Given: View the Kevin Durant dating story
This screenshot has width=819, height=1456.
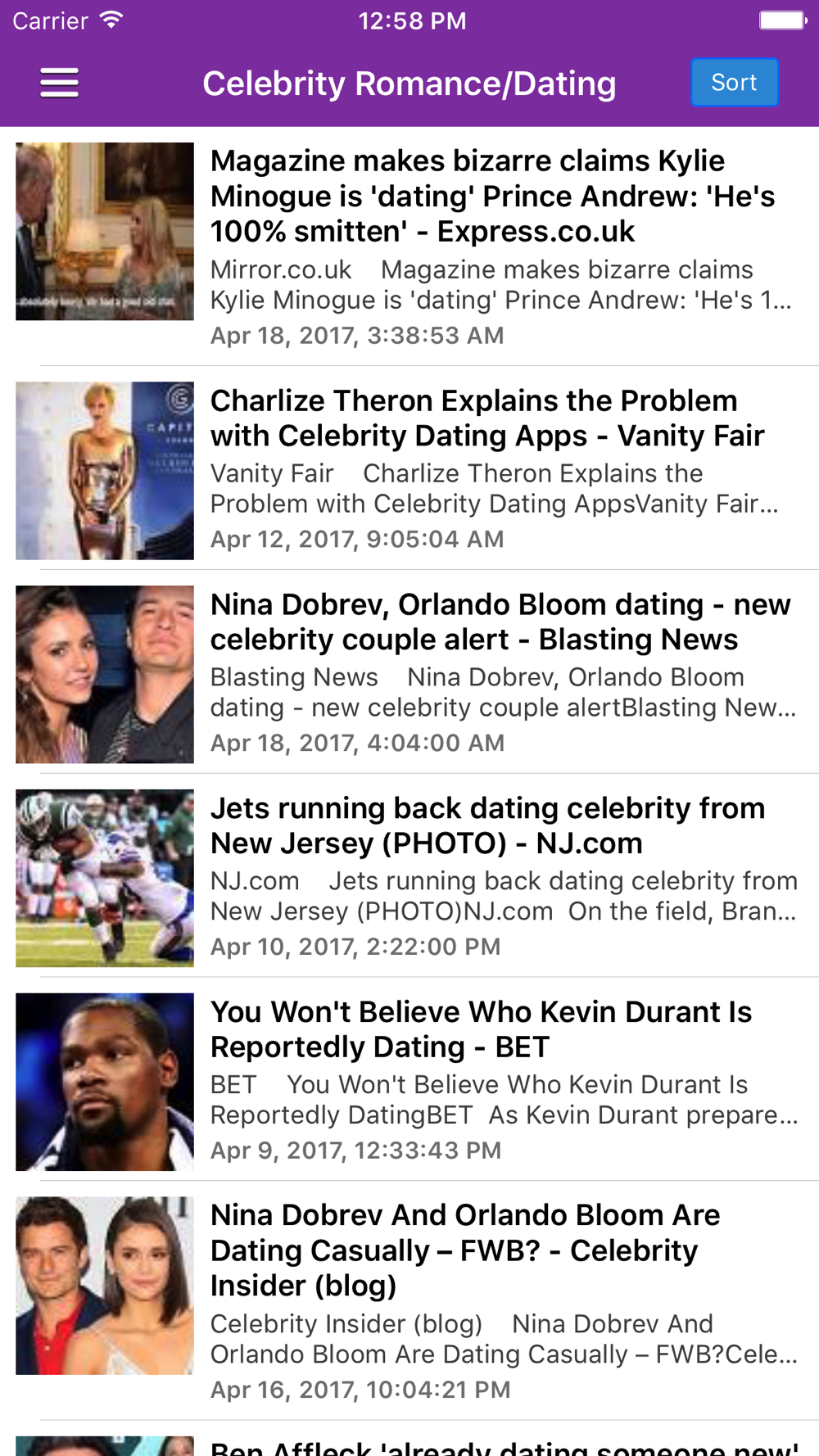Looking at the screenshot, I should pyautogui.click(x=409, y=1079).
